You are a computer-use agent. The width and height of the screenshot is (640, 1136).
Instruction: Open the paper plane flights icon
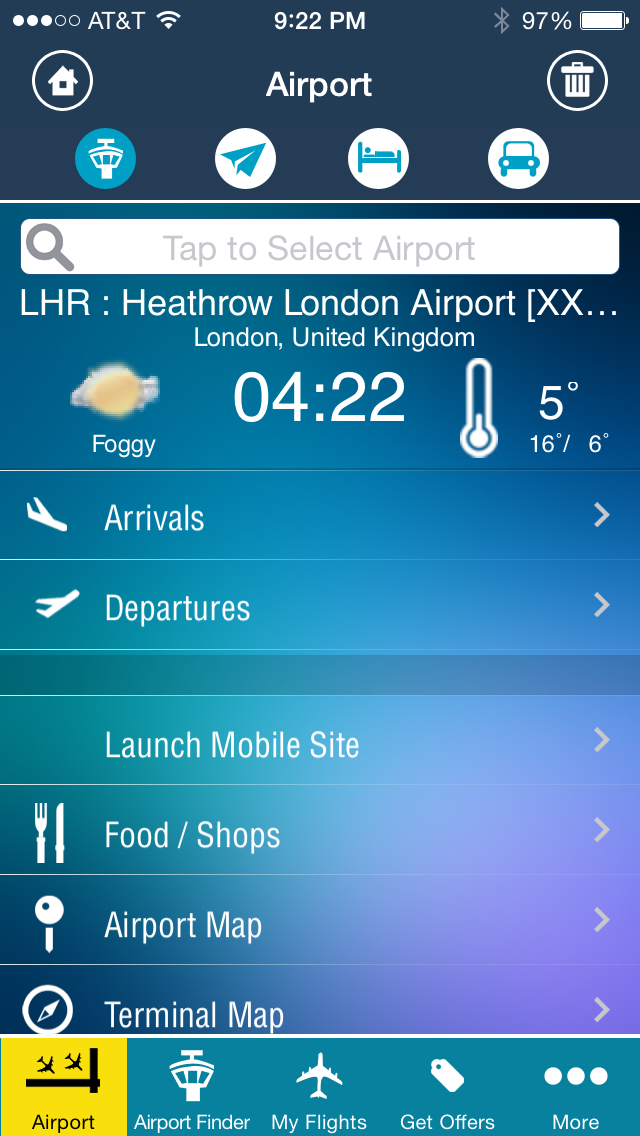(x=245, y=158)
